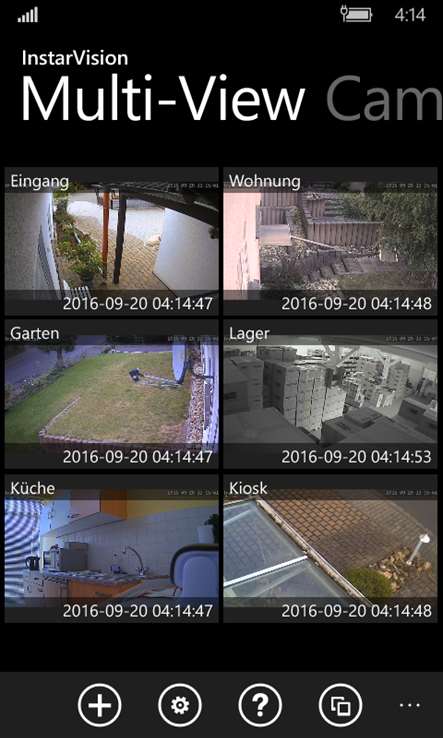Switch to the Cam pivot tab
This screenshot has height=738, width=443.
coord(384,101)
